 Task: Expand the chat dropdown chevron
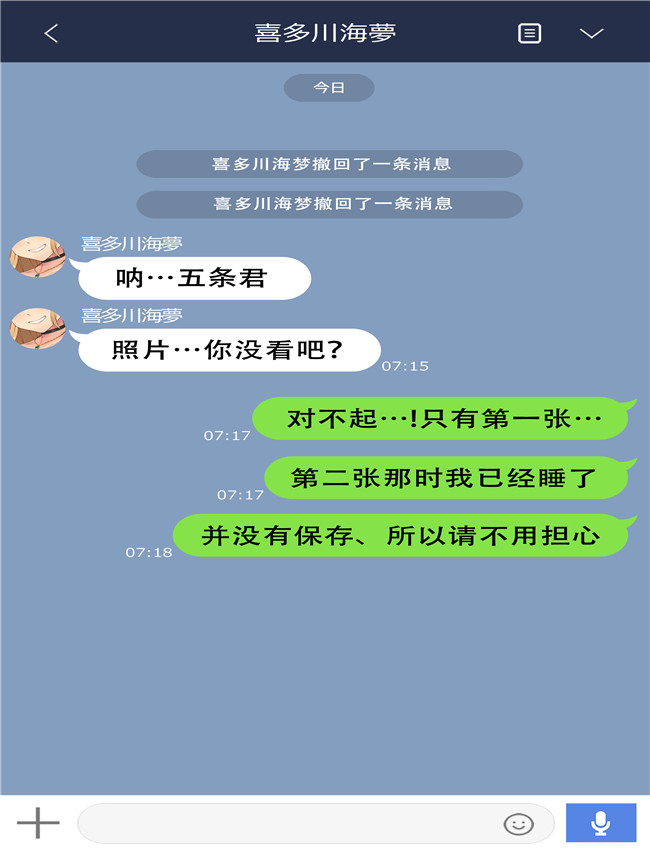tap(591, 33)
